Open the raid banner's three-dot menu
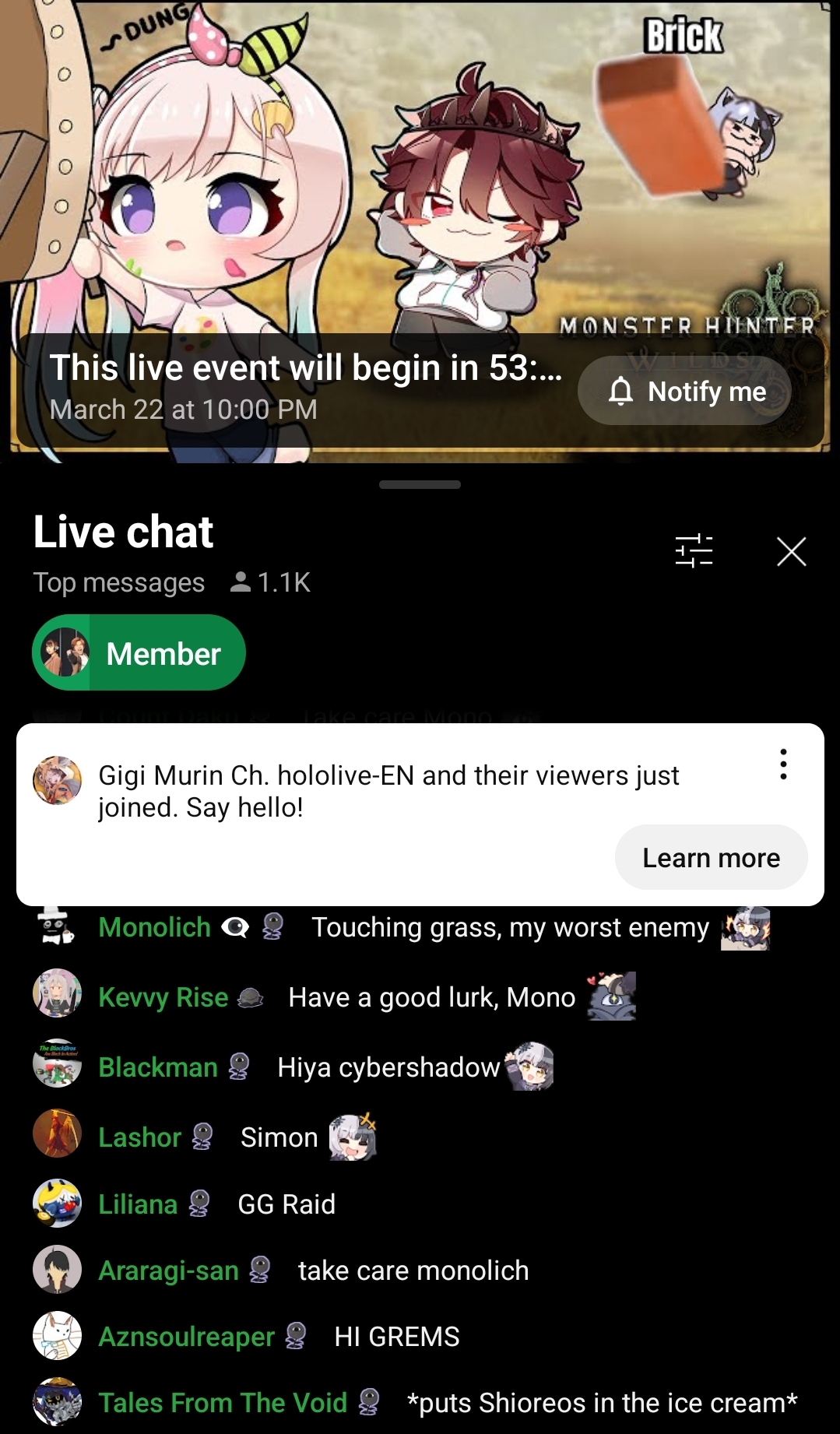 pyautogui.click(x=783, y=764)
